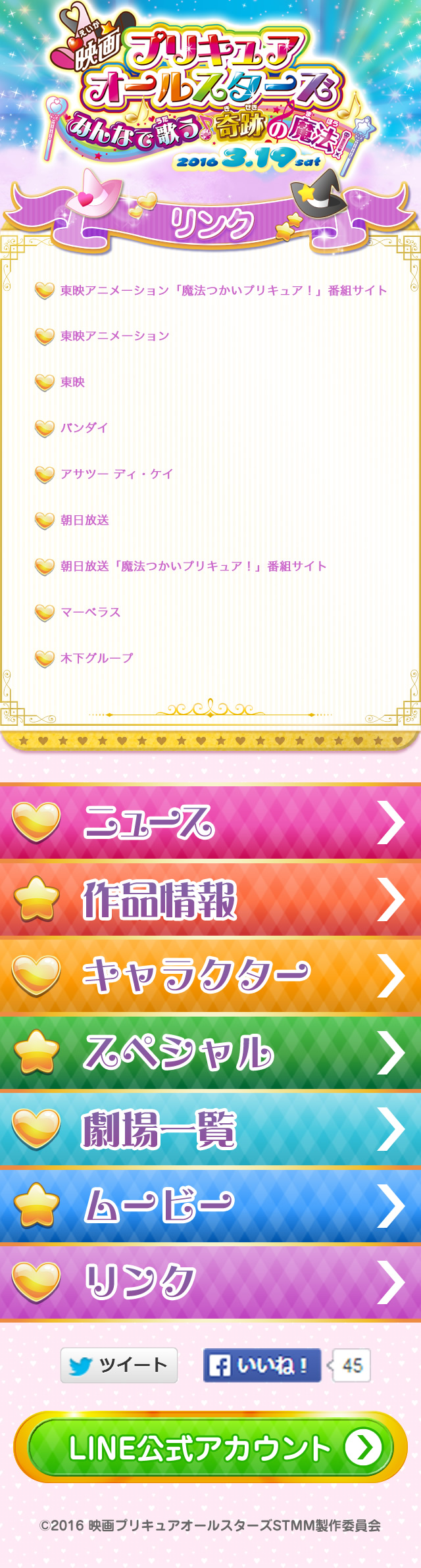Open the plain 東映アニメーション link
This screenshot has width=421, height=1568.
click(x=114, y=336)
